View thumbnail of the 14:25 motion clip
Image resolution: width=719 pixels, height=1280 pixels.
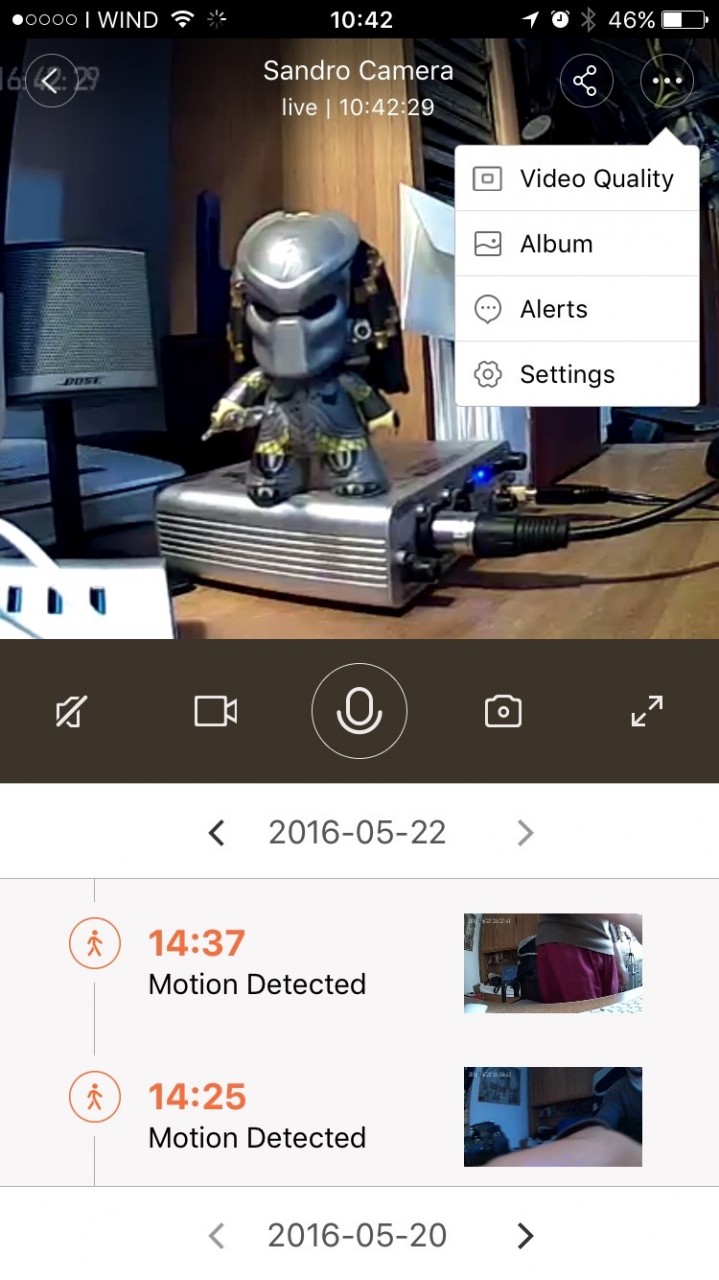click(552, 1116)
